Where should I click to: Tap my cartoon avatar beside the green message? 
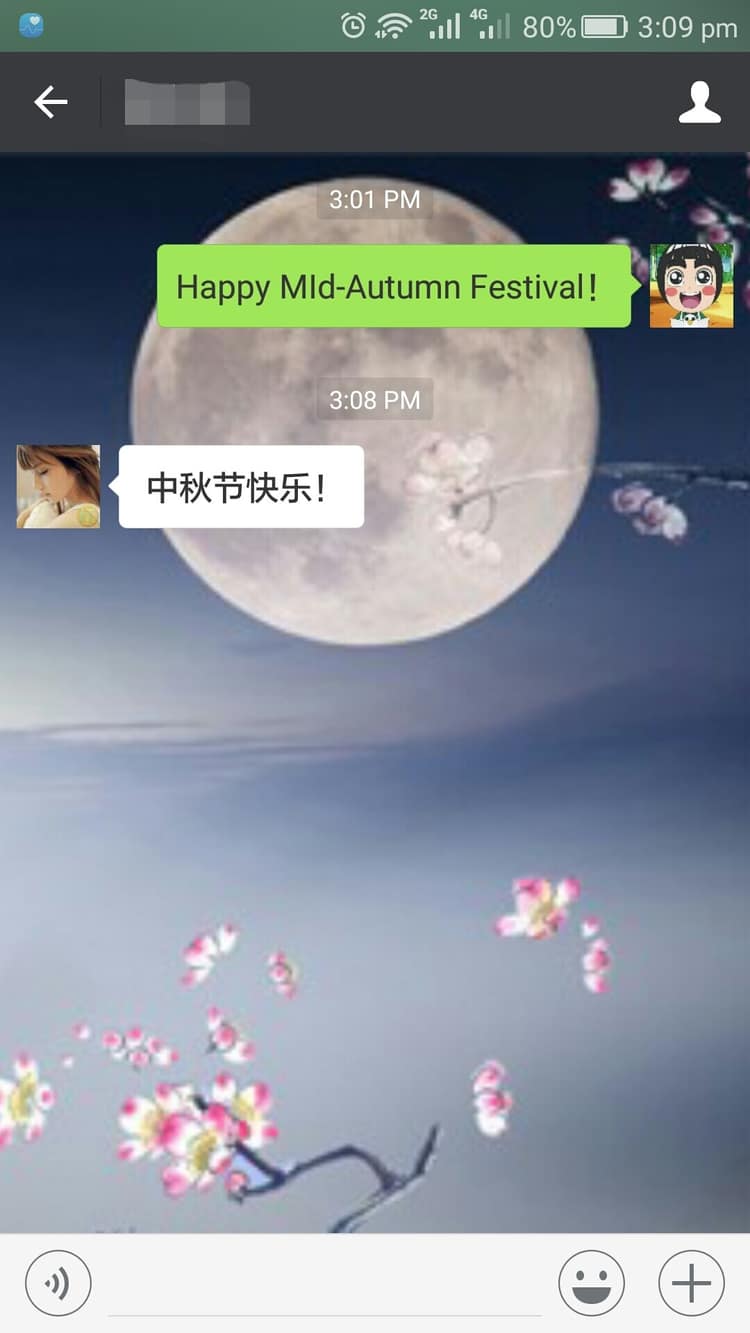[x=691, y=285]
